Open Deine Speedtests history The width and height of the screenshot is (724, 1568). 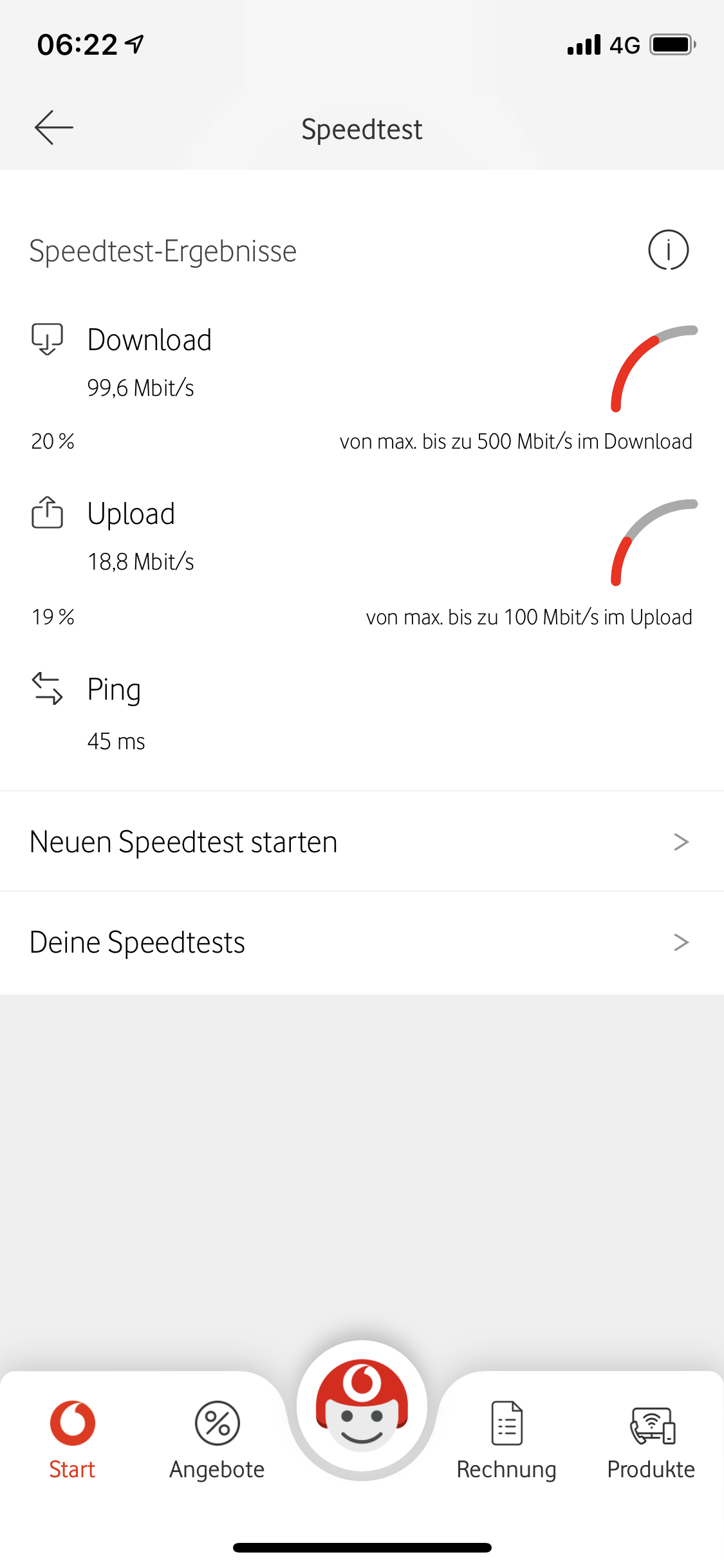click(362, 942)
